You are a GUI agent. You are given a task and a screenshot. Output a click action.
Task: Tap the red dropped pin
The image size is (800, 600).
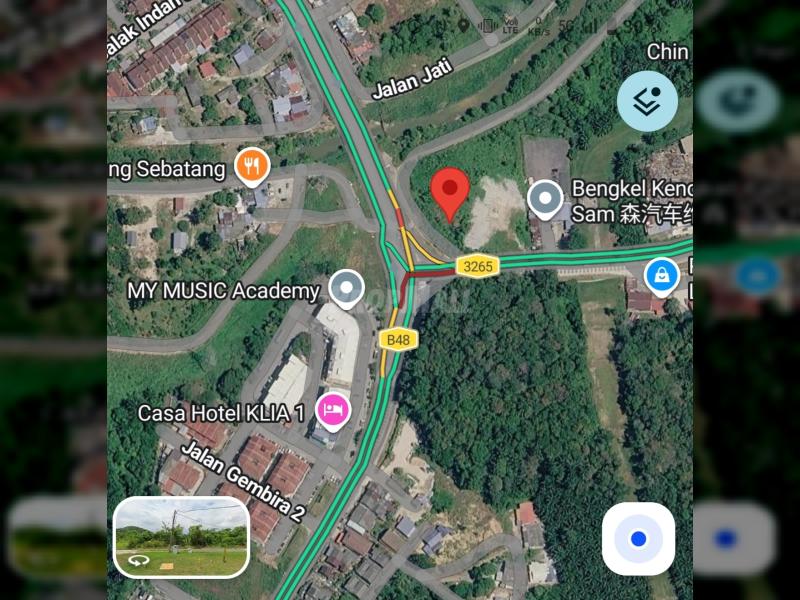(450, 194)
